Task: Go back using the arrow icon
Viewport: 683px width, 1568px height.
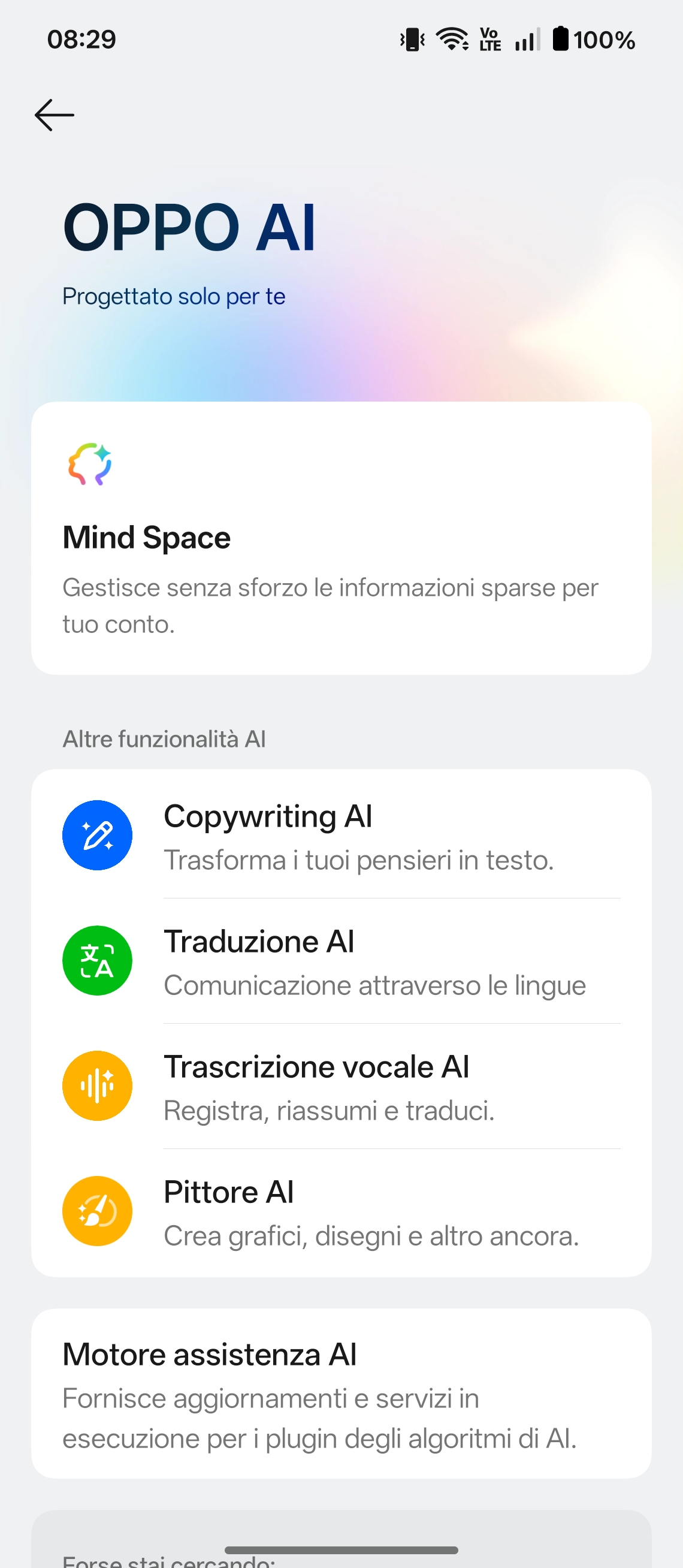Action: [x=54, y=115]
